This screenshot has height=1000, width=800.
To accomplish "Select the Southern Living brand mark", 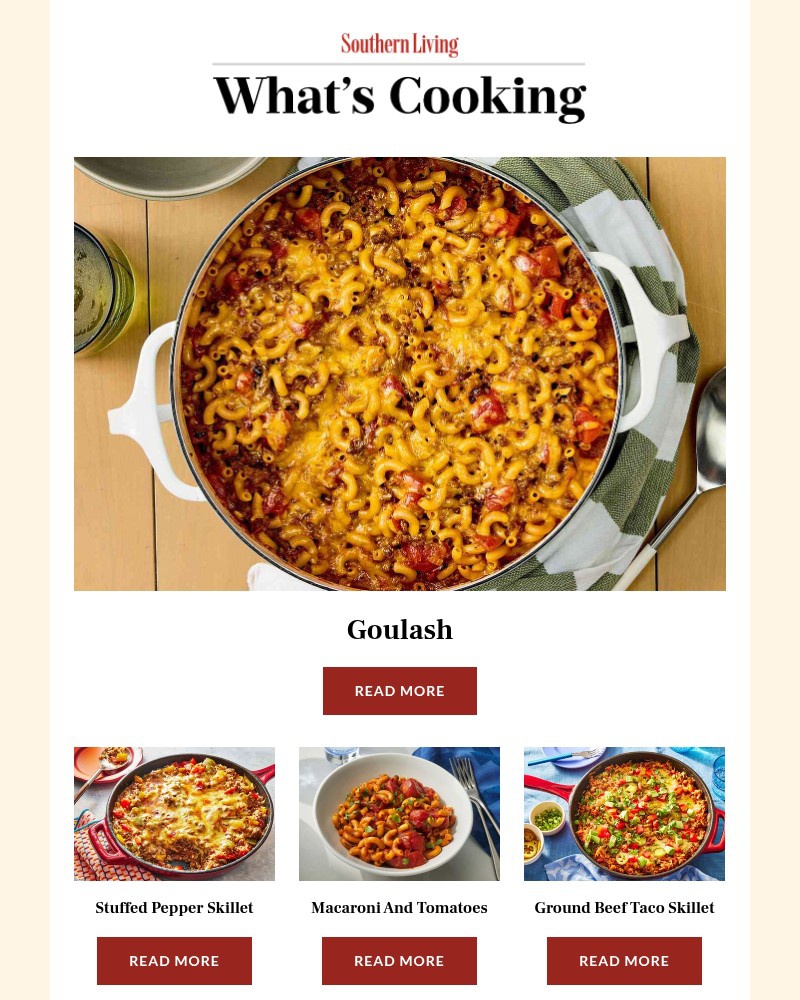I will [x=400, y=44].
